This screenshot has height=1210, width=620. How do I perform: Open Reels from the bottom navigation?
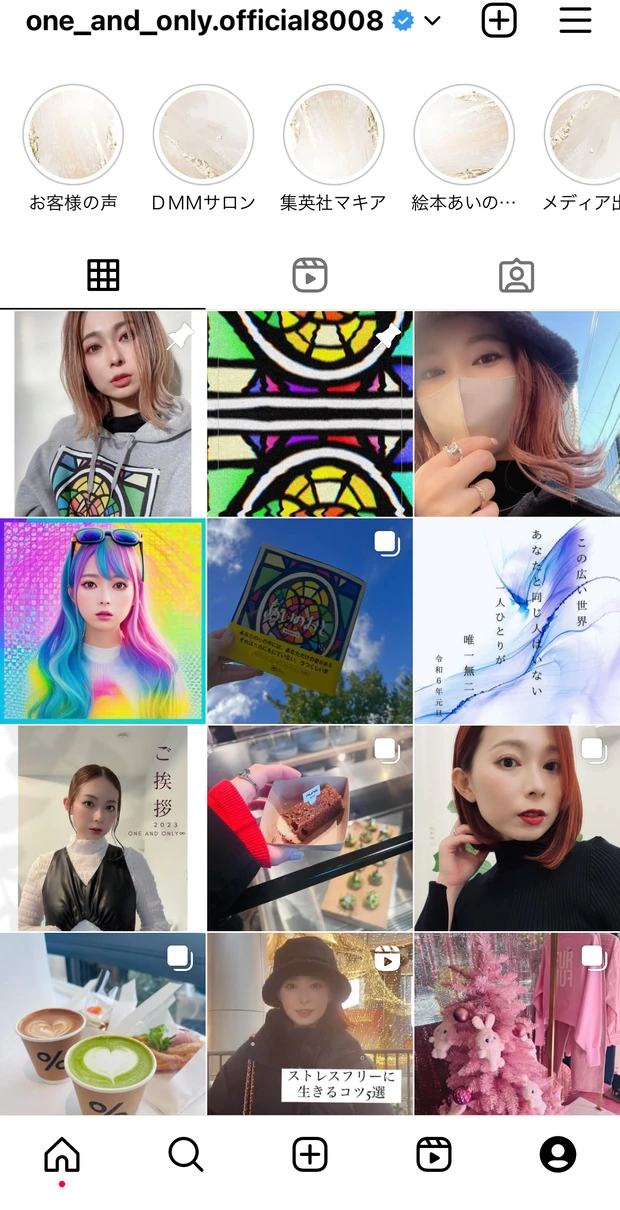tap(434, 1155)
